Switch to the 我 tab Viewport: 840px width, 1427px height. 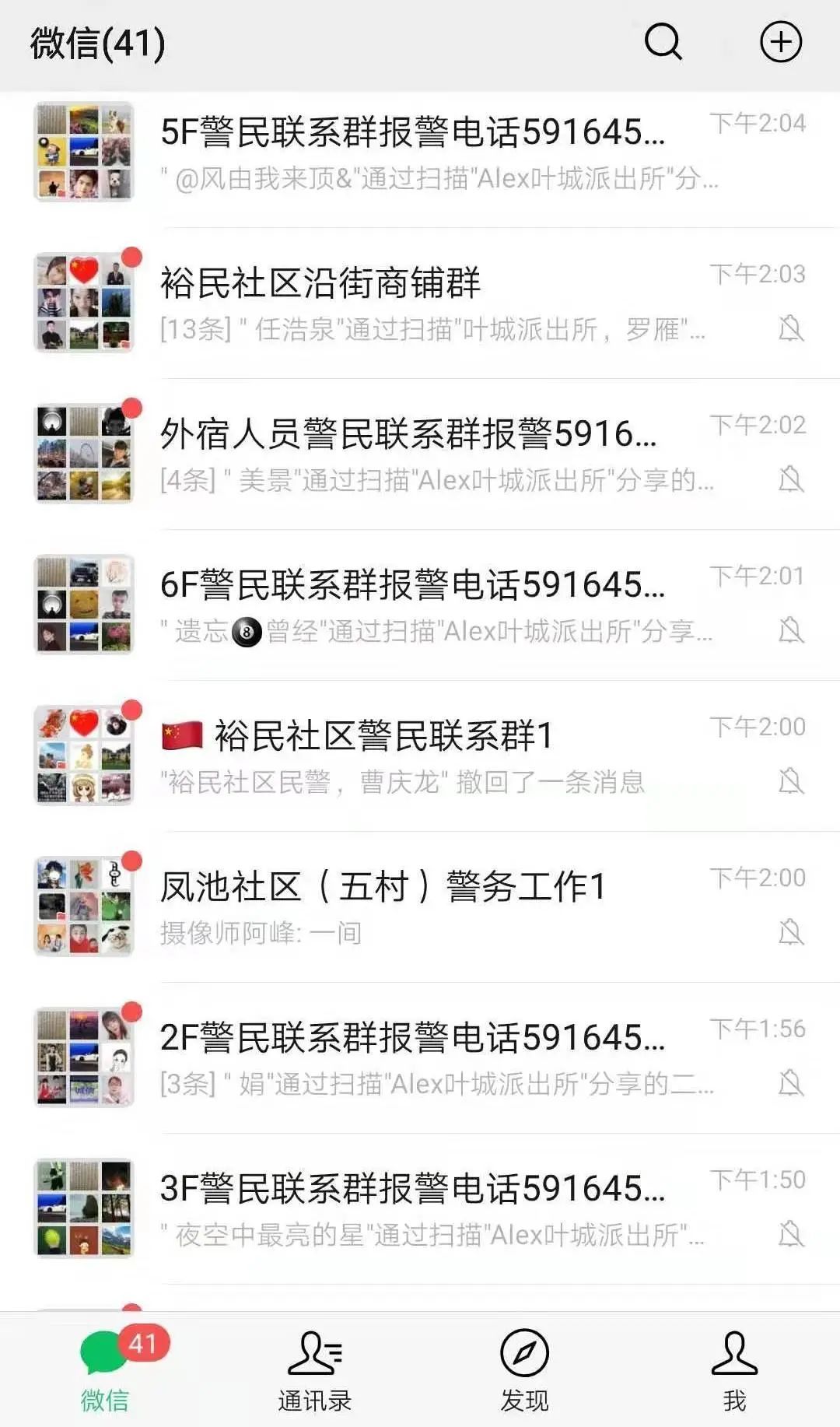coord(734,1371)
